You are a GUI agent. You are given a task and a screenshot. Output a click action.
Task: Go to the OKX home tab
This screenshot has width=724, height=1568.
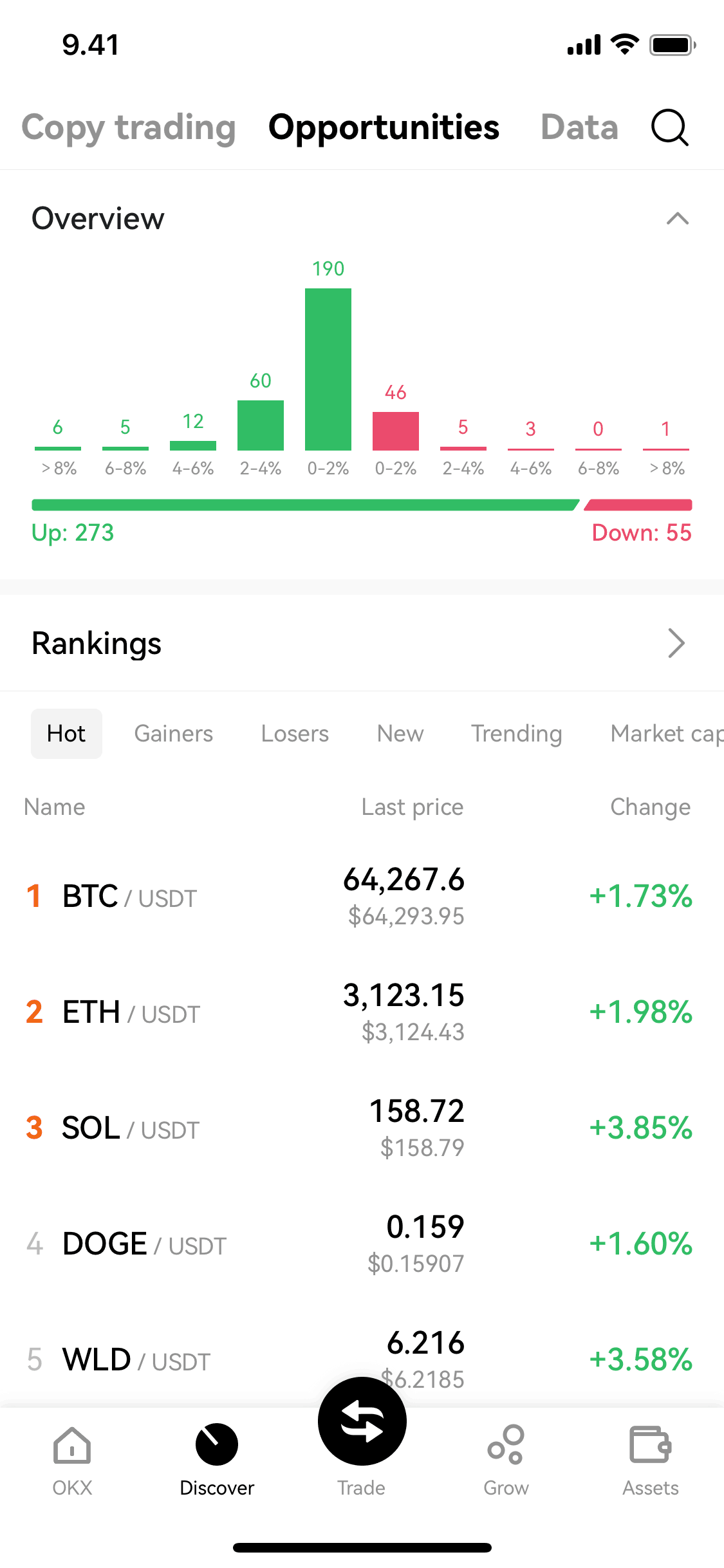pyautogui.click(x=72, y=1461)
